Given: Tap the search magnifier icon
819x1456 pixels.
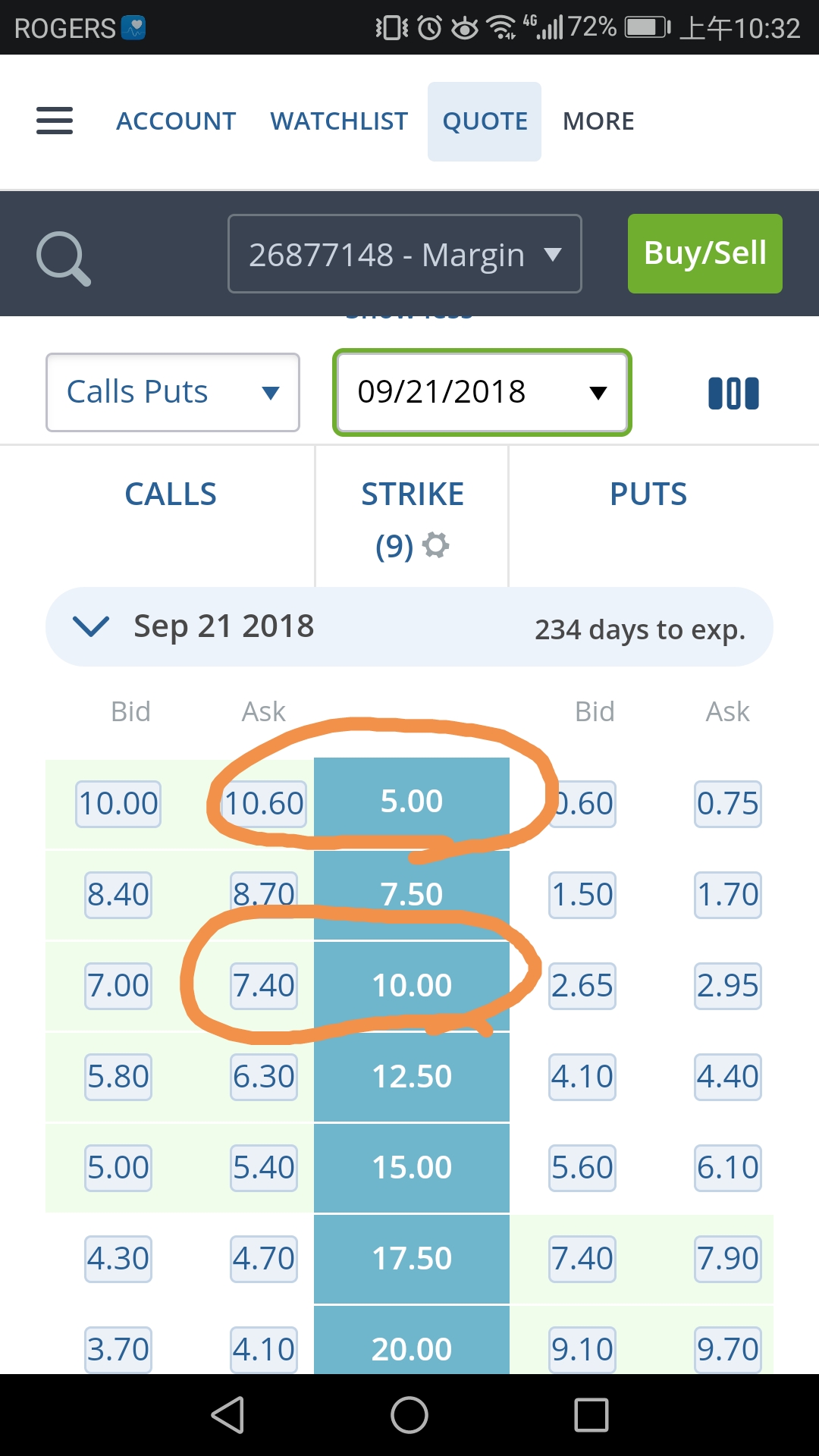Looking at the screenshot, I should point(64,258).
